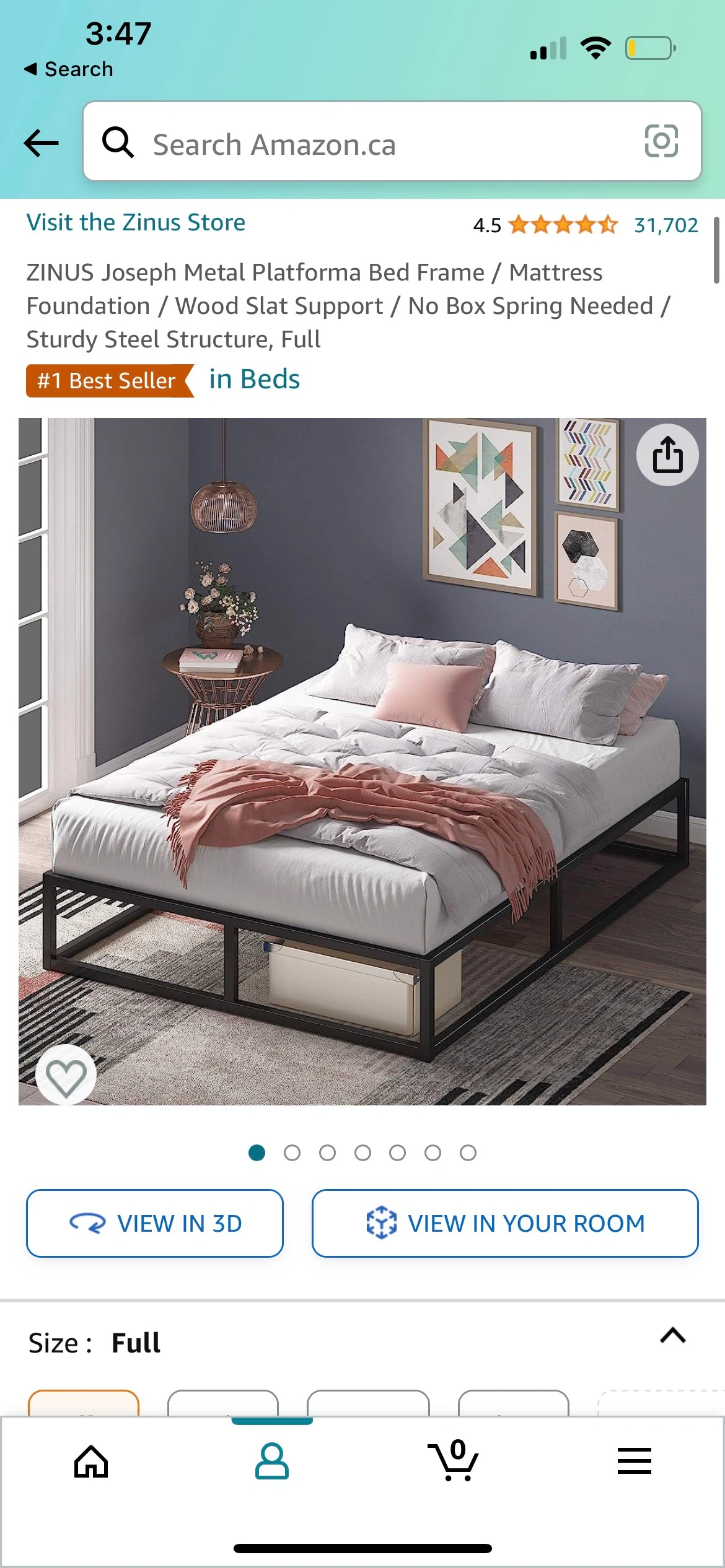Share this bed frame product
Screen dimensions: 725x1568
(x=667, y=455)
